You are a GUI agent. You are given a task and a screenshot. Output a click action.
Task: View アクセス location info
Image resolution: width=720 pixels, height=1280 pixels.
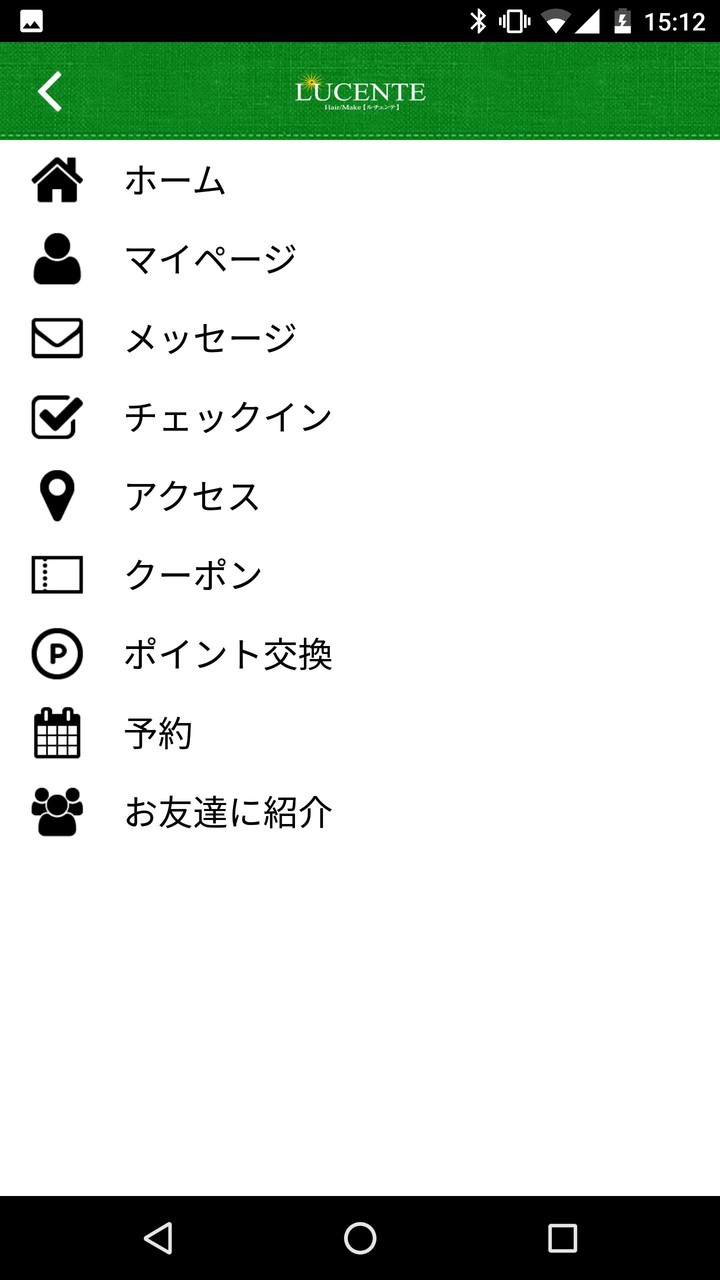[x=192, y=497]
